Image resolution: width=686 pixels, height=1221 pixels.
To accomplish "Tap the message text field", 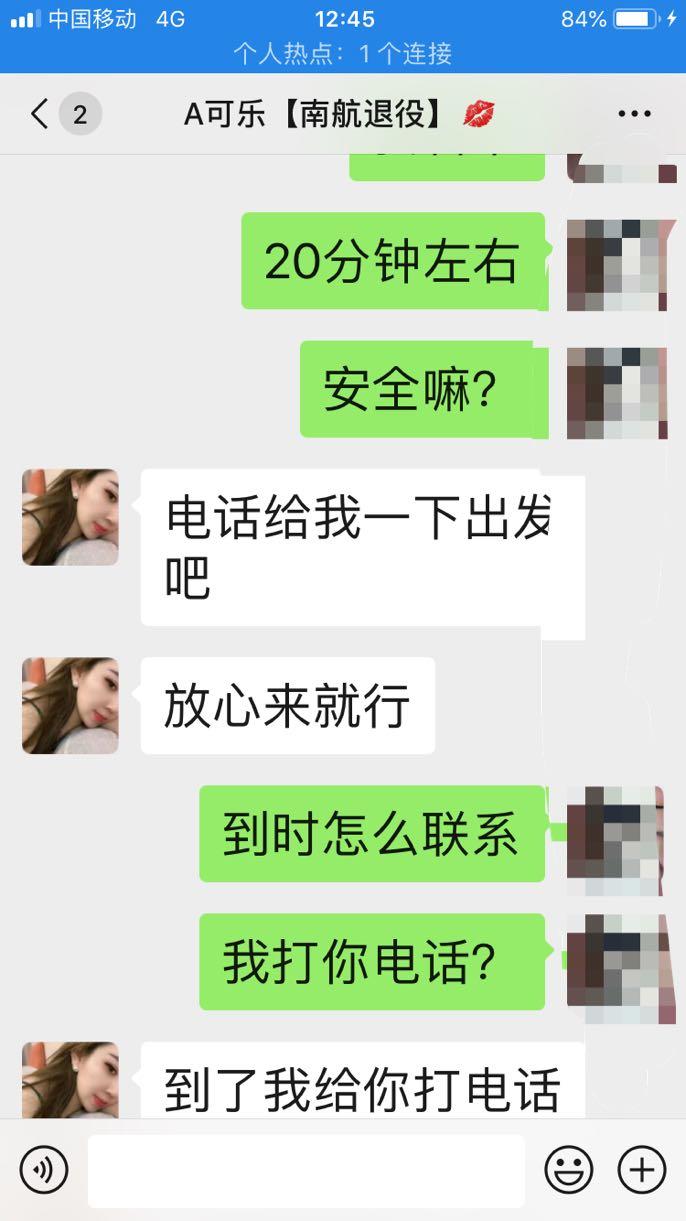I will 306,1170.
